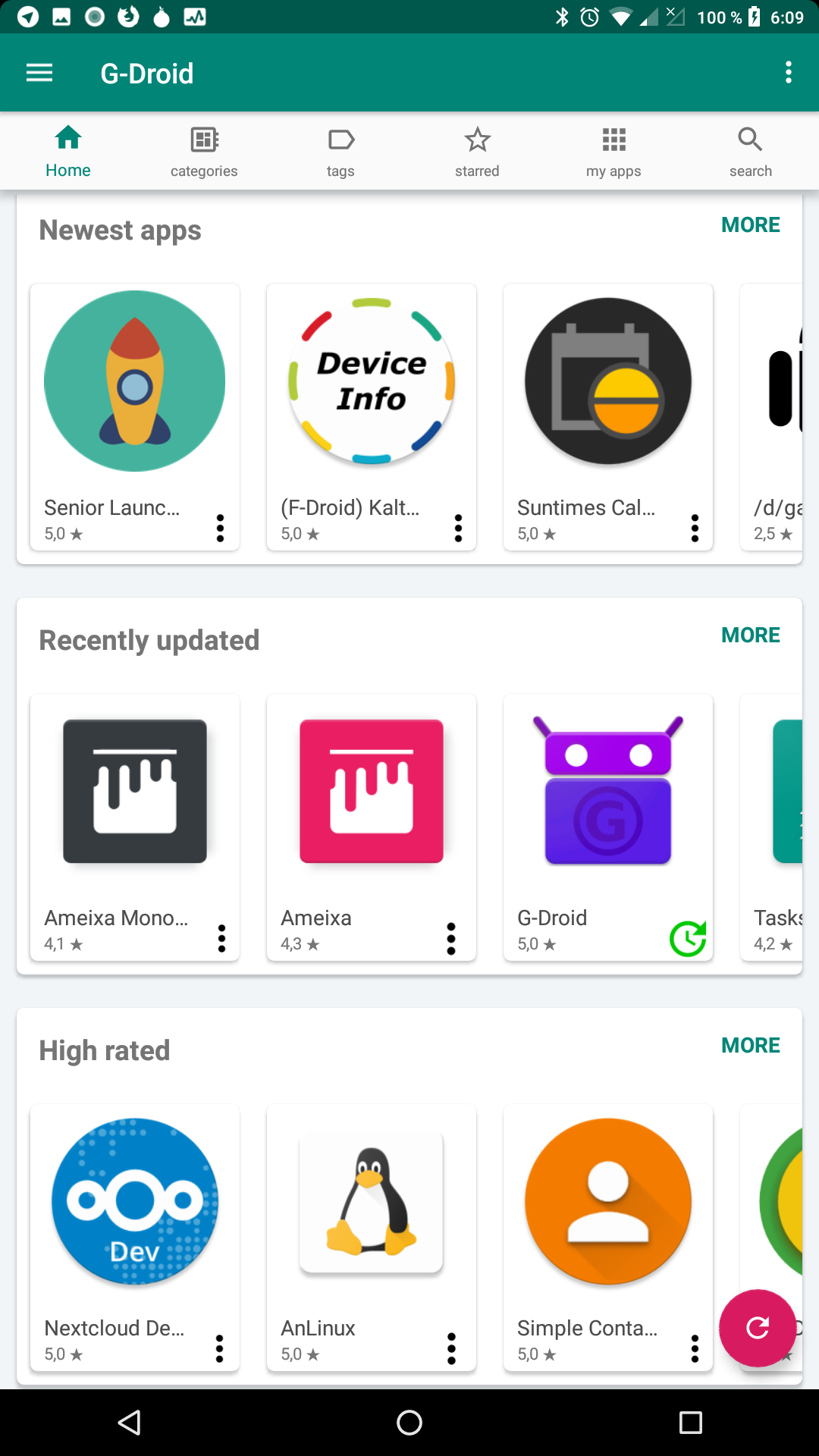This screenshot has height=1456, width=819.
Task: Show more Newest apps
Action: (750, 225)
